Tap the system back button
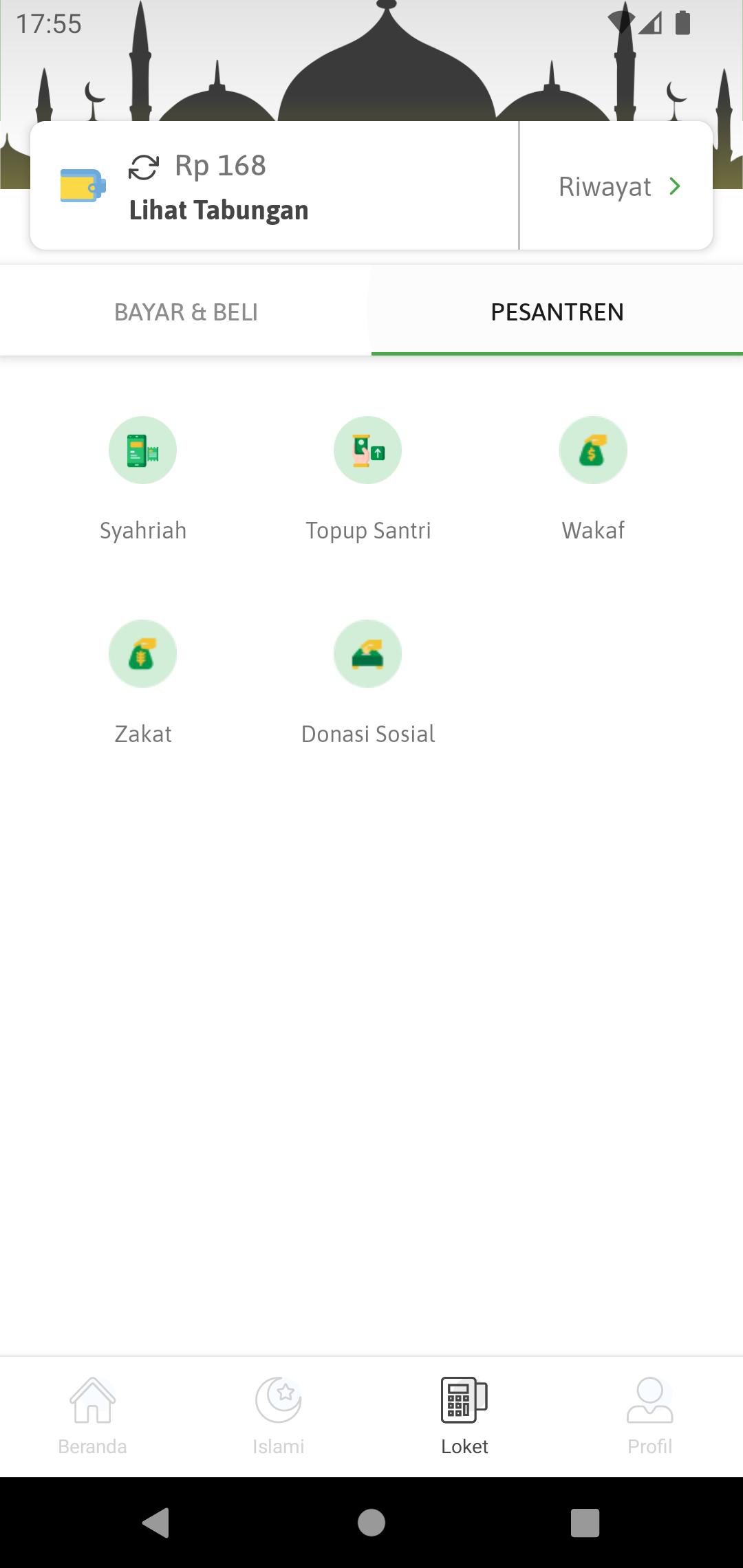Image resolution: width=743 pixels, height=1568 pixels. (156, 1523)
